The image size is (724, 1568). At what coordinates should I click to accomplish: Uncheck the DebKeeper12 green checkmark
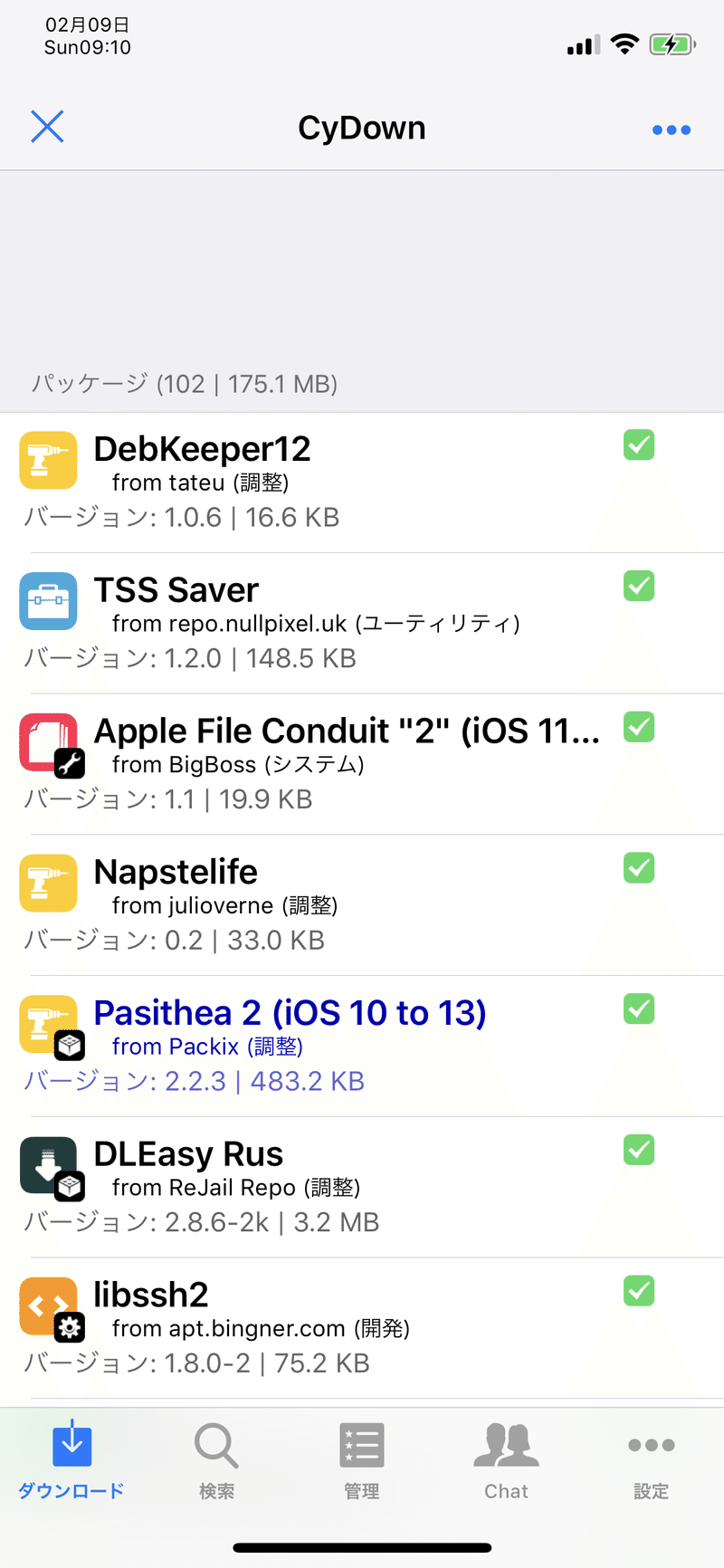639,445
